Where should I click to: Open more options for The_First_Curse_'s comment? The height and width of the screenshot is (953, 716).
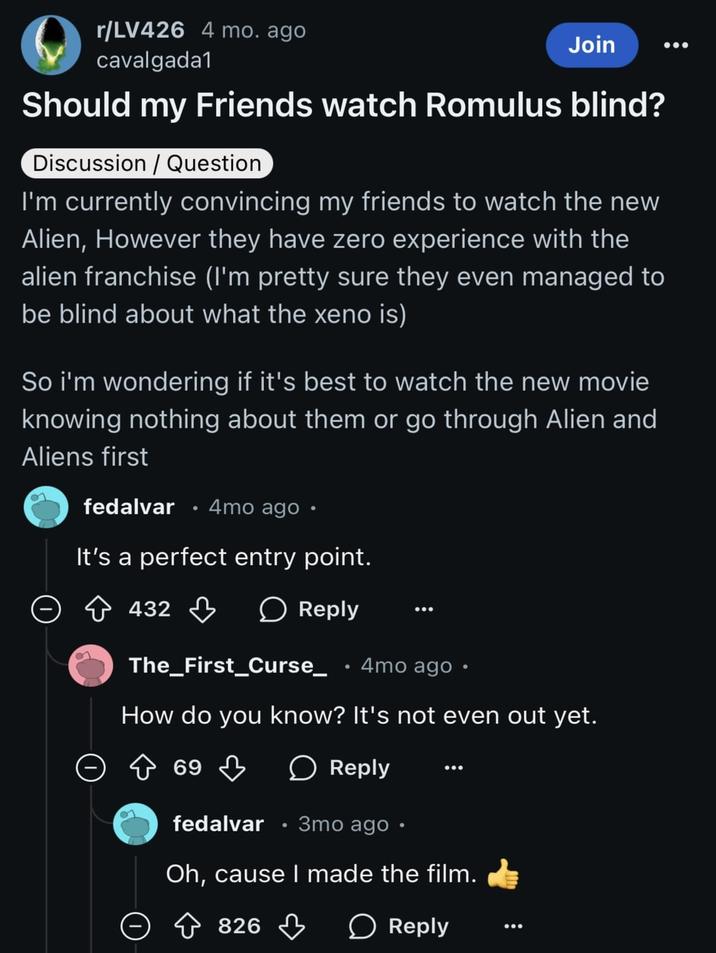pos(453,768)
